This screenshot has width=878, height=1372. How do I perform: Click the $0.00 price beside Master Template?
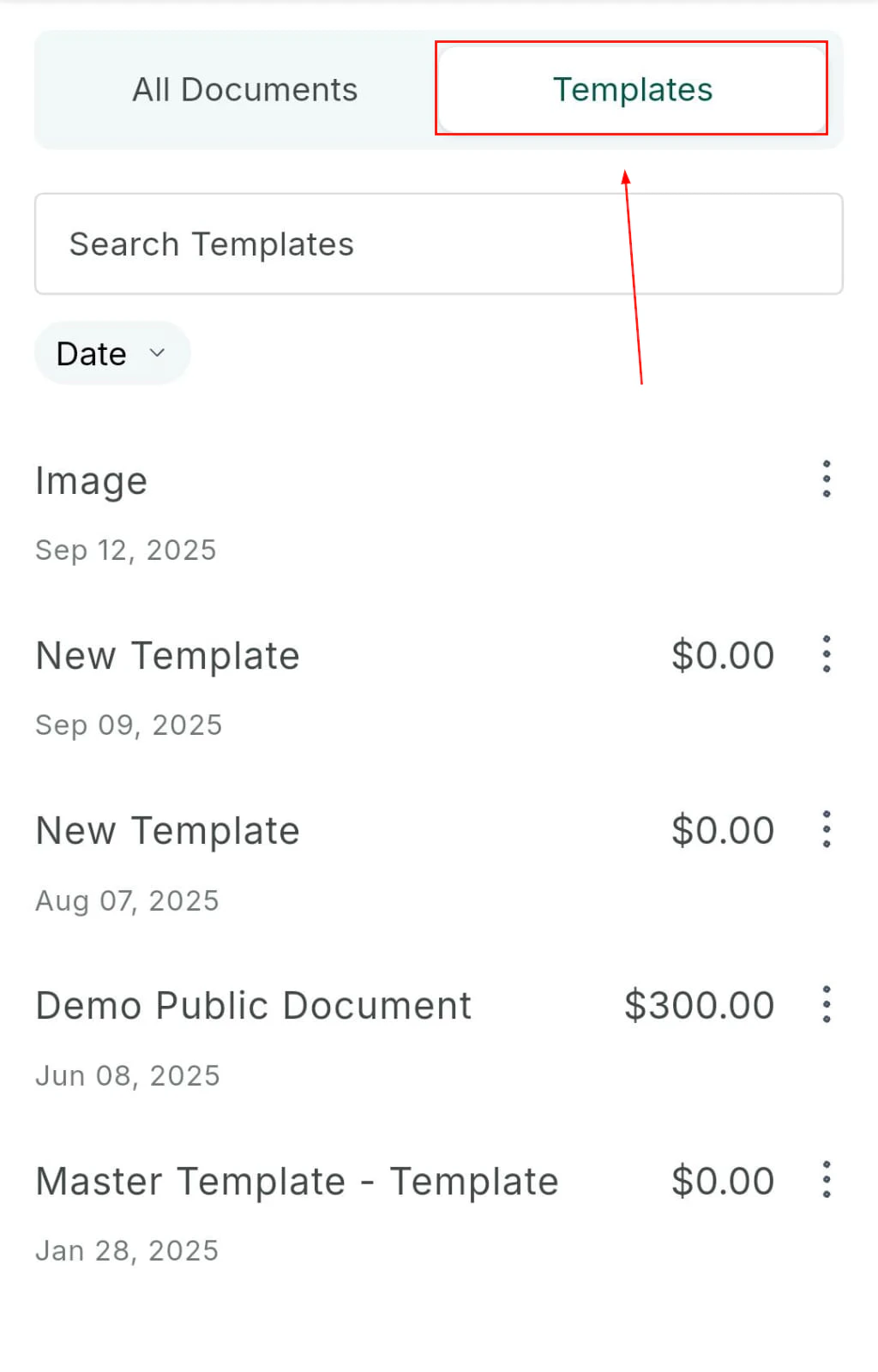pos(723,1181)
